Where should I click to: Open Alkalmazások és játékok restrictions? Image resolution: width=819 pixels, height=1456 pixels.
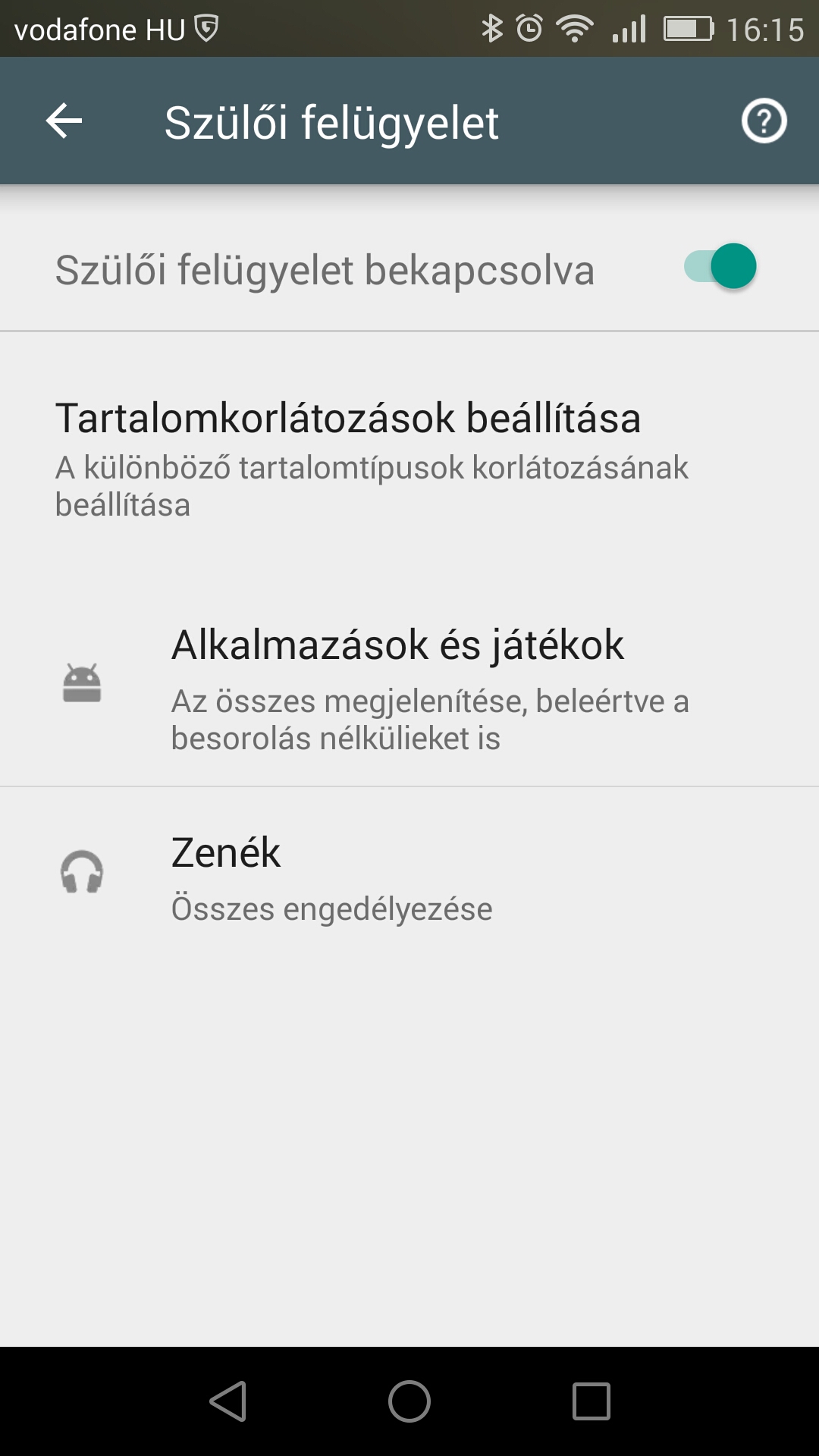tap(409, 686)
